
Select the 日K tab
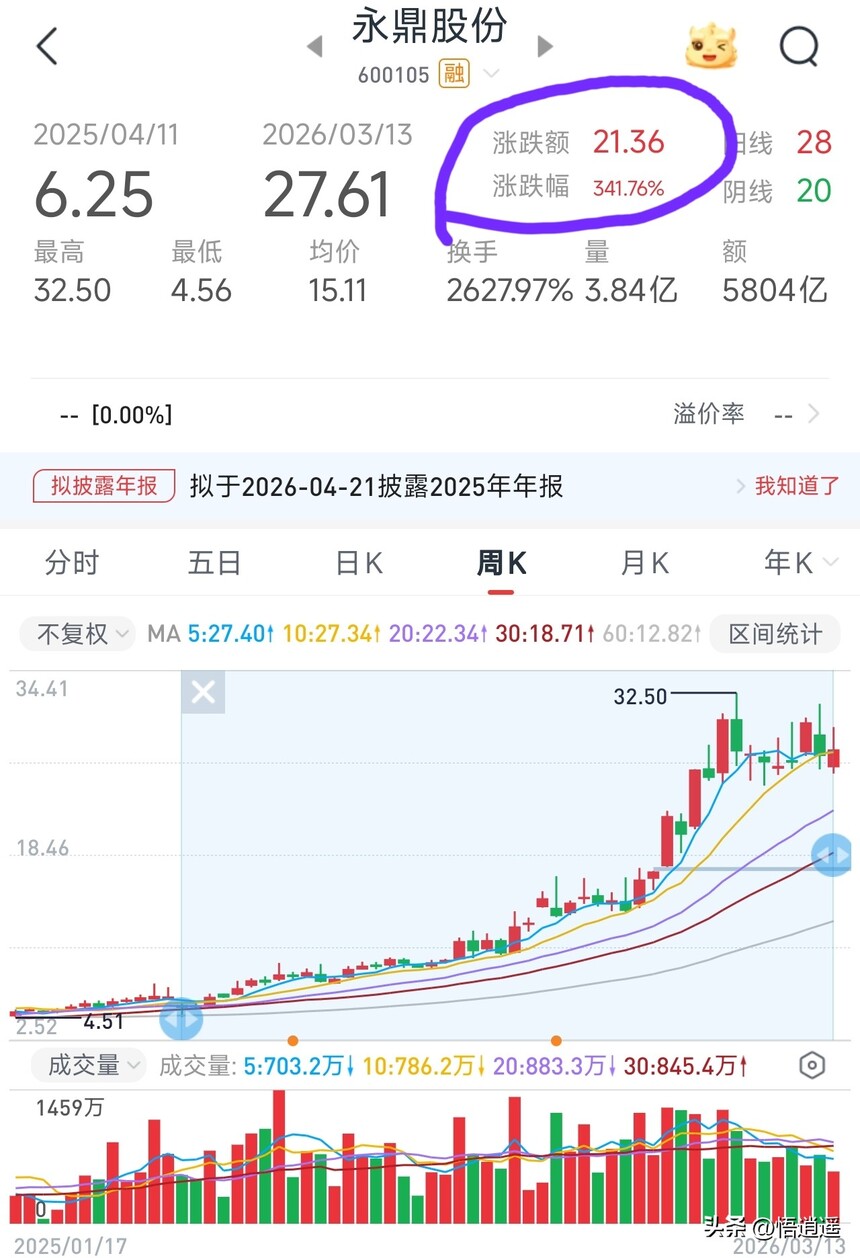tap(359, 564)
